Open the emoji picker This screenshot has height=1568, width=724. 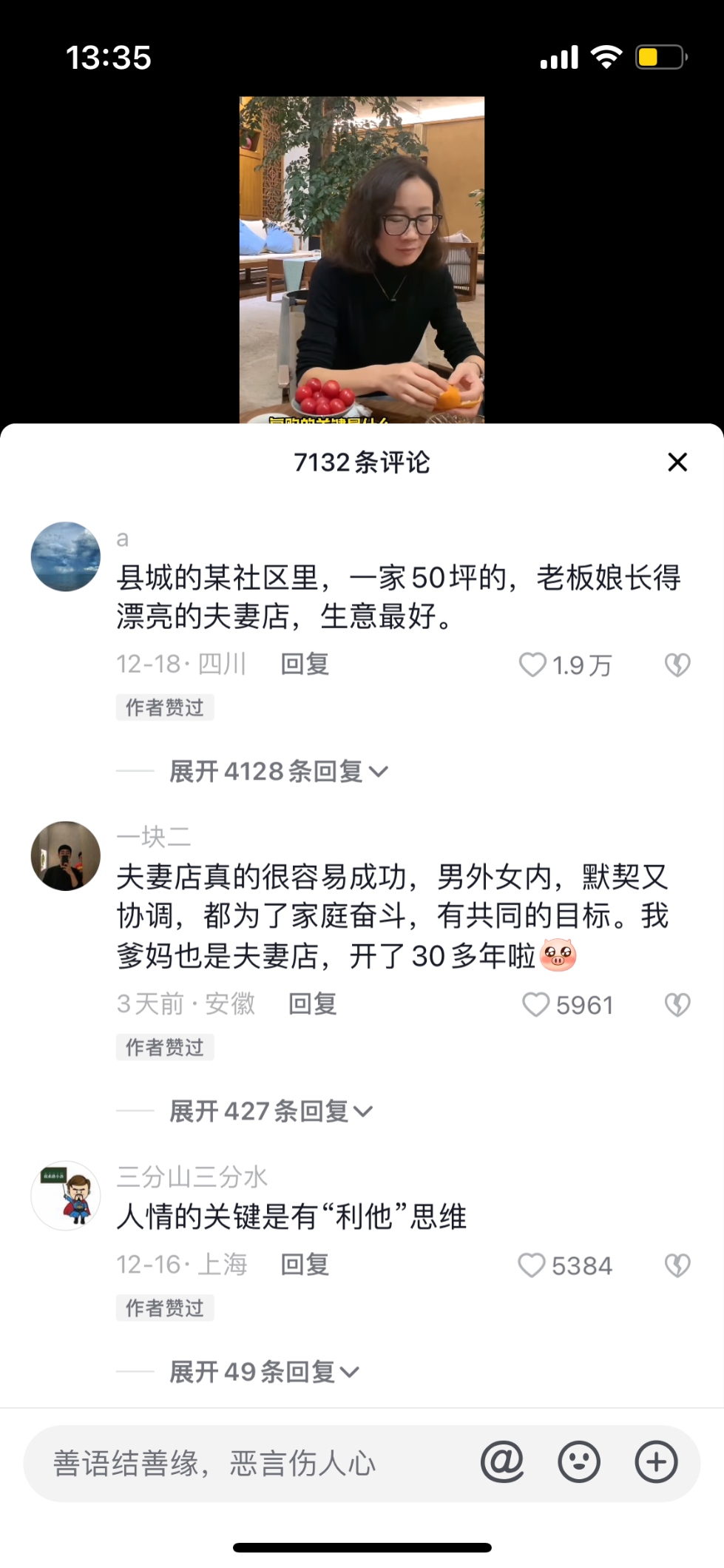pyautogui.click(x=579, y=1461)
